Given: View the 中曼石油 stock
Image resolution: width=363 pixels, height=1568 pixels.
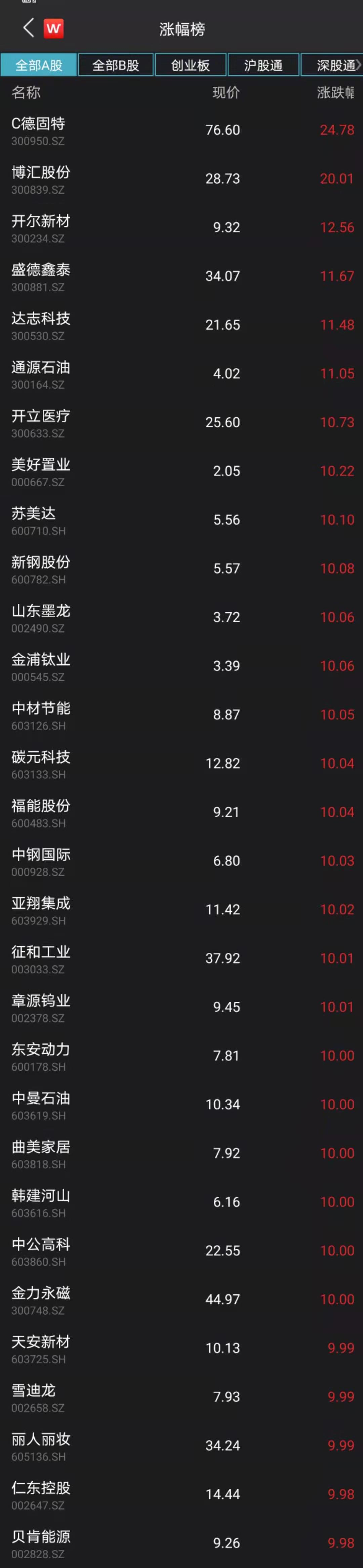Looking at the screenshot, I should [x=182, y=1104].
